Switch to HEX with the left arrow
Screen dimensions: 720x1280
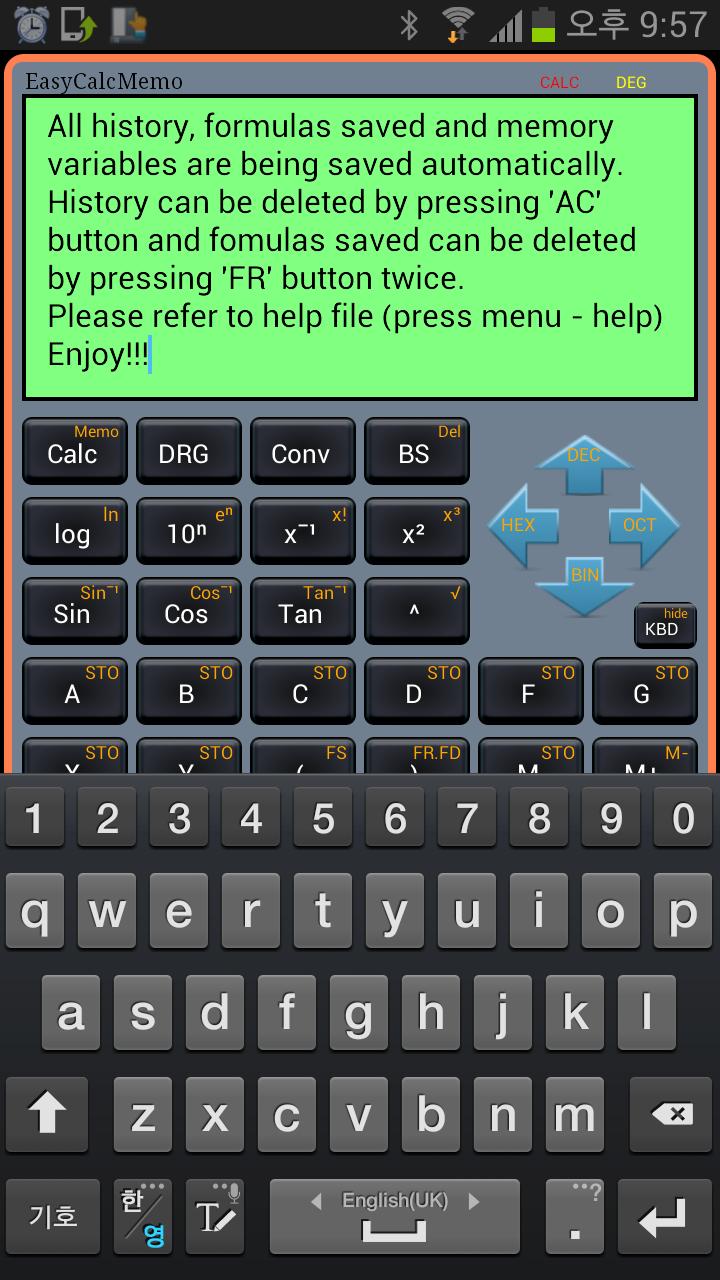pyautogui.click(x=522, y=526)
